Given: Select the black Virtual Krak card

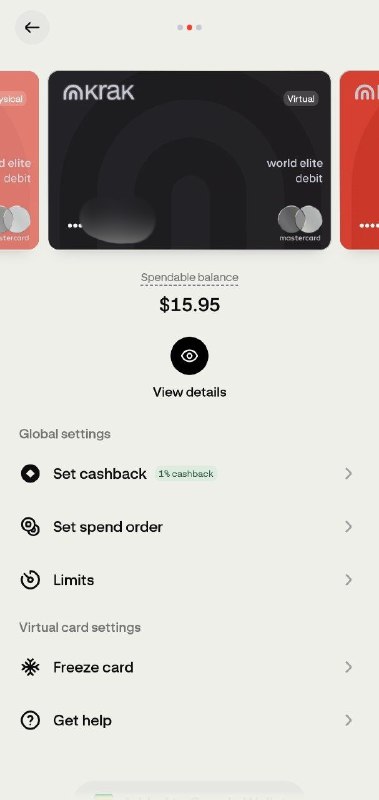Looking at the screenshot, I should [x=189, y=160].
